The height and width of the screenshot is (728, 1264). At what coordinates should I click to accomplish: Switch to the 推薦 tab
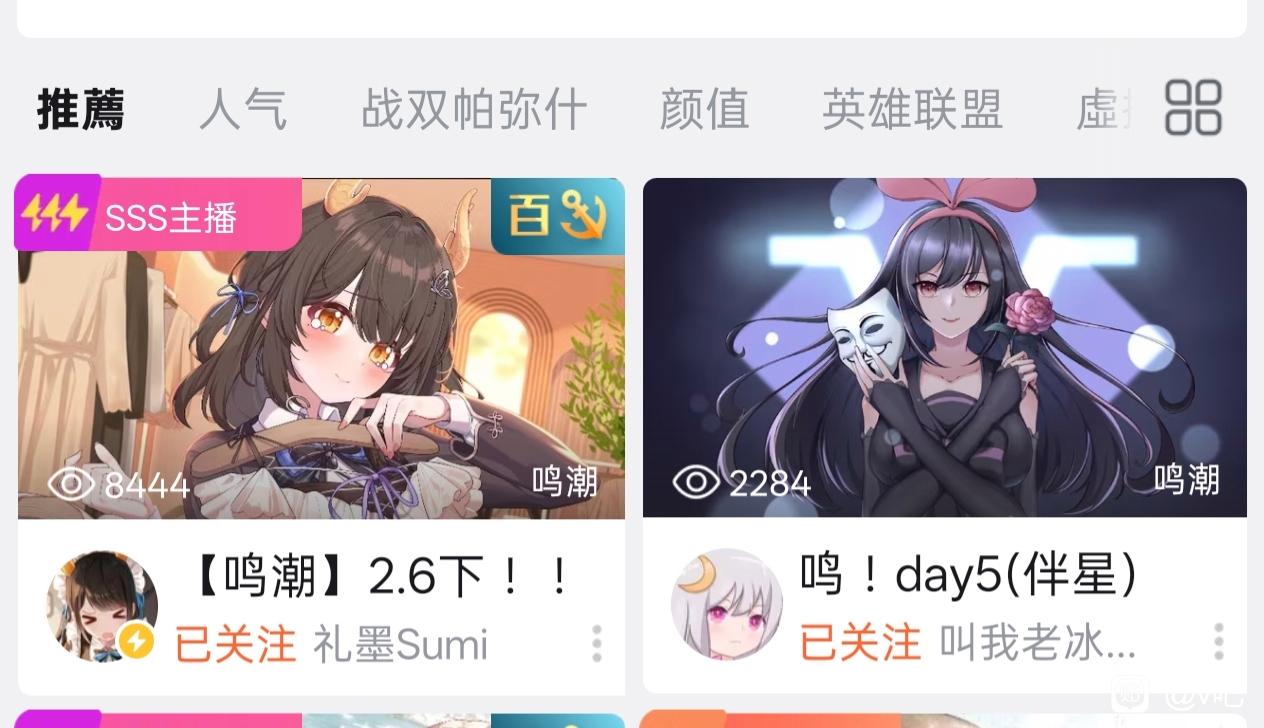(x=81, y=109)
